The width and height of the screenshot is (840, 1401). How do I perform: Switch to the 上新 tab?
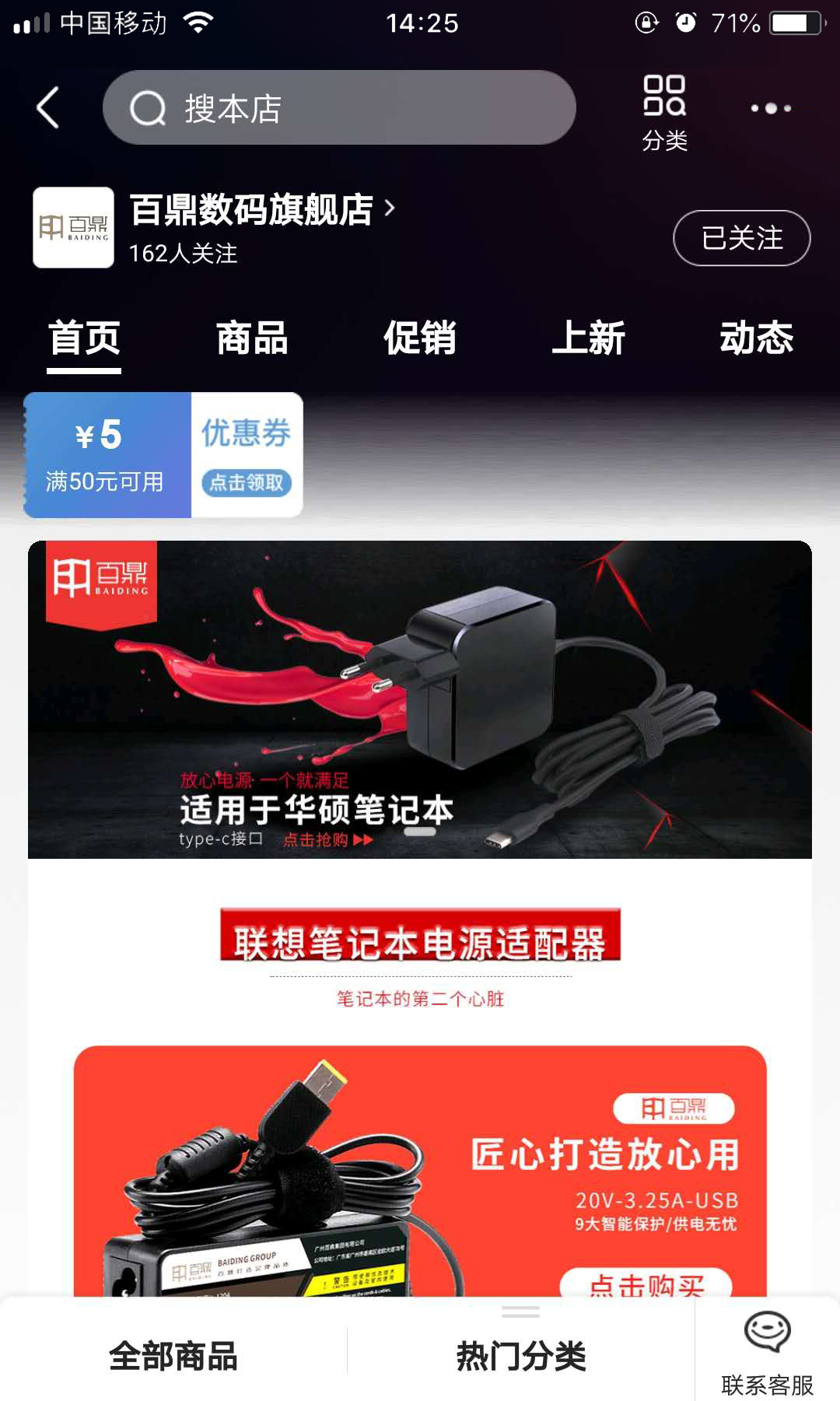click(x=588, y=338)
